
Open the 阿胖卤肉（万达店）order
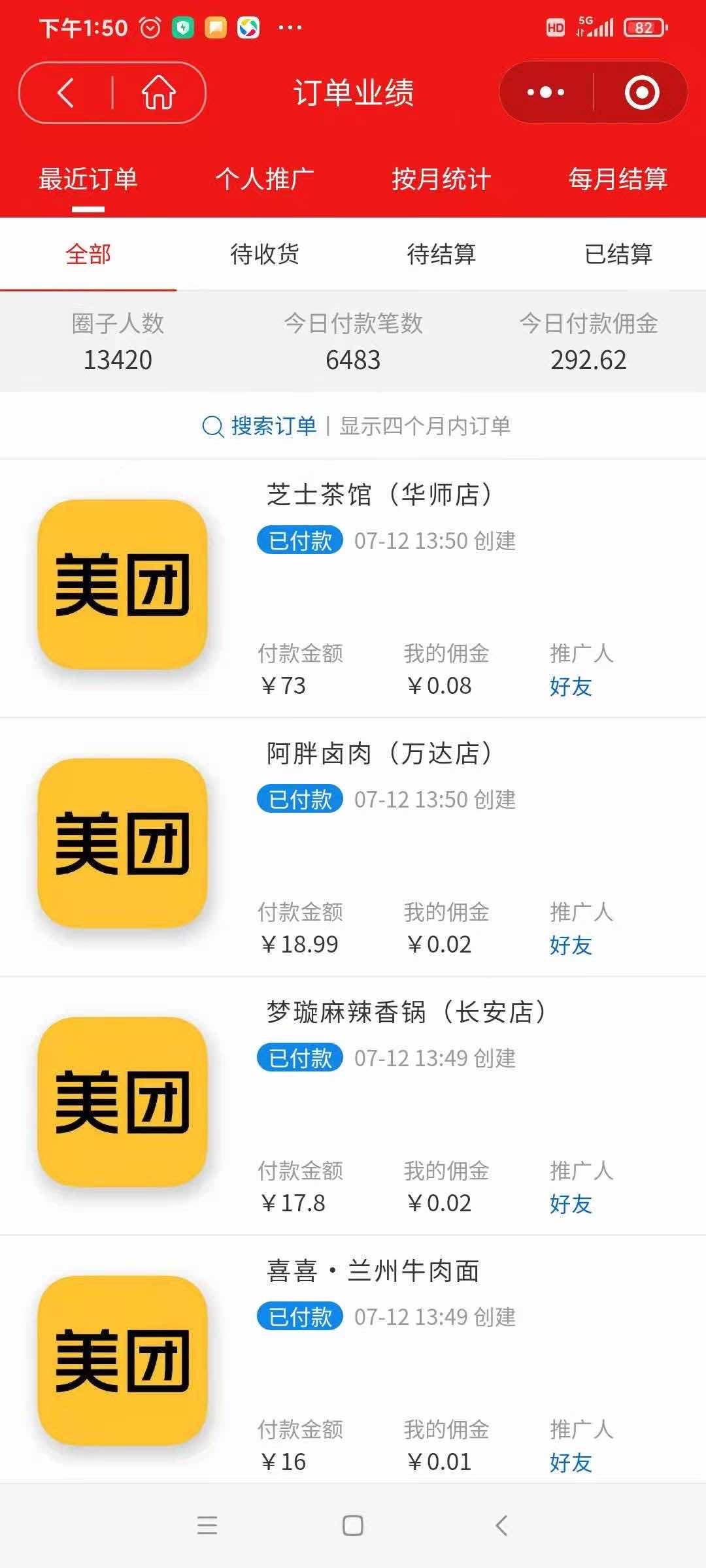(353, 847)
